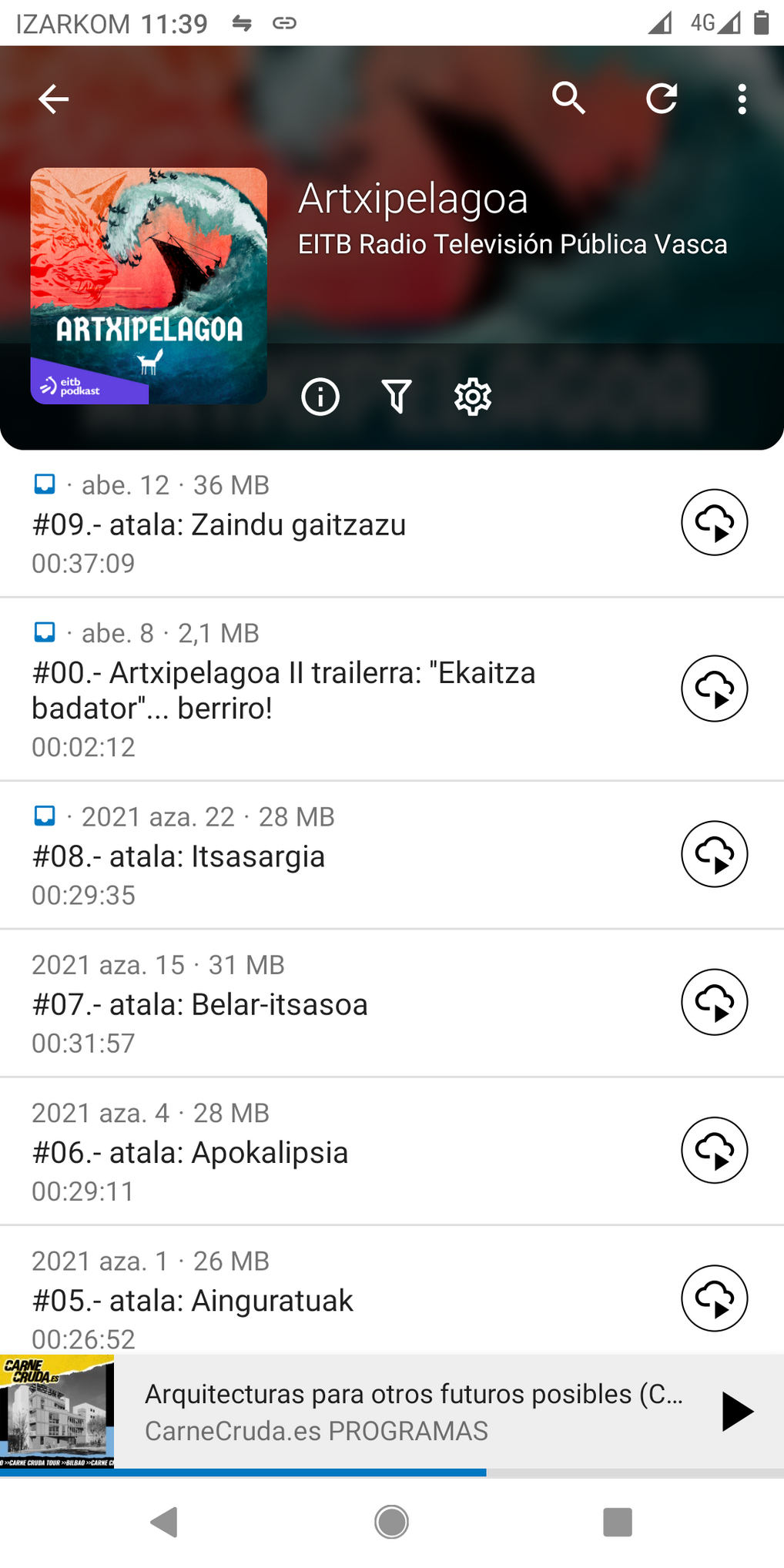
Task: Go to the system home screen
Action: pyautogui.click(x=391, y=1523)
